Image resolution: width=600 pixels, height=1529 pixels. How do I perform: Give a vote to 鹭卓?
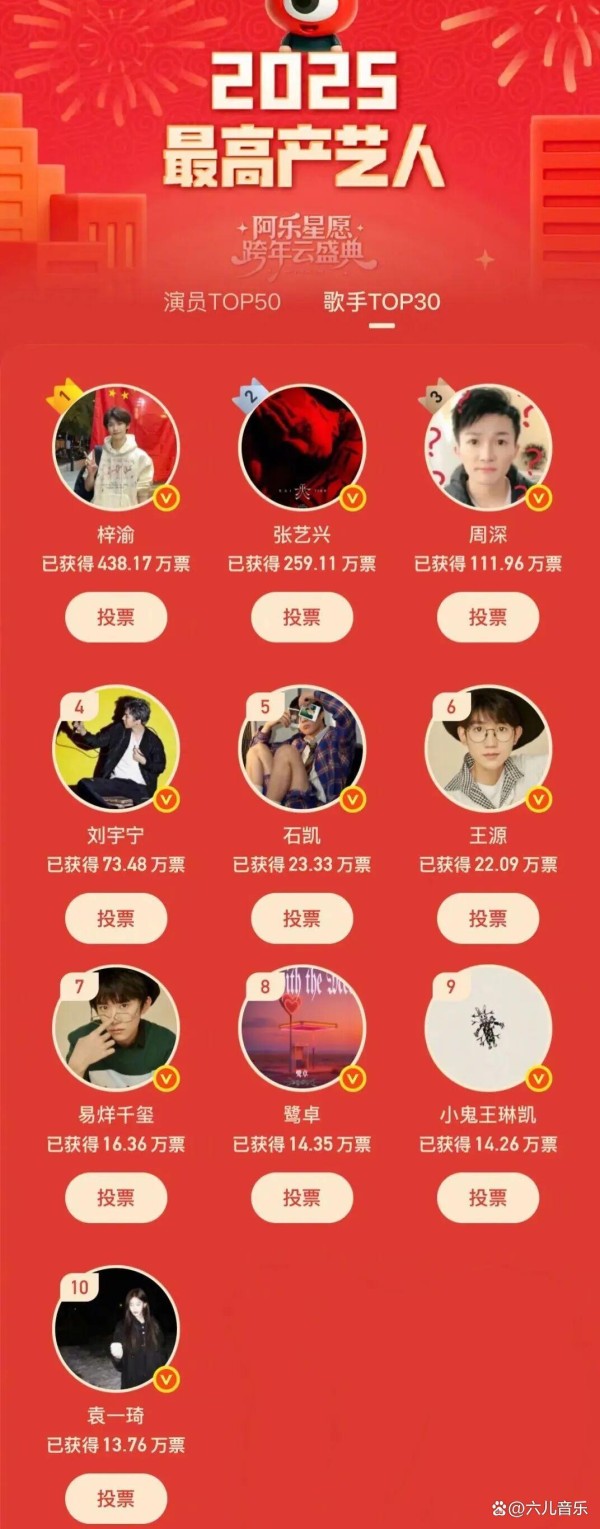(x=302, y=1197)
